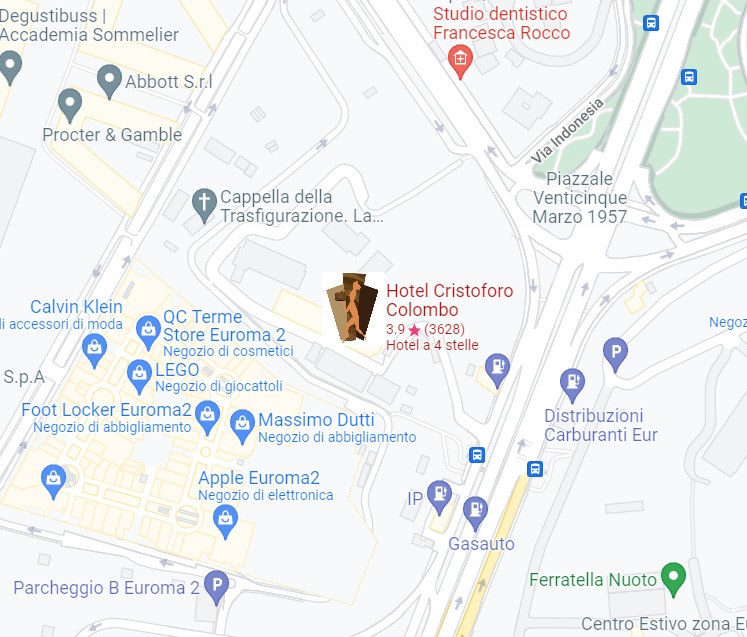Select the Studio dentistico Francesca Rocco pin
The width and height of the screenshot is (747, 637).
point(460,59)
